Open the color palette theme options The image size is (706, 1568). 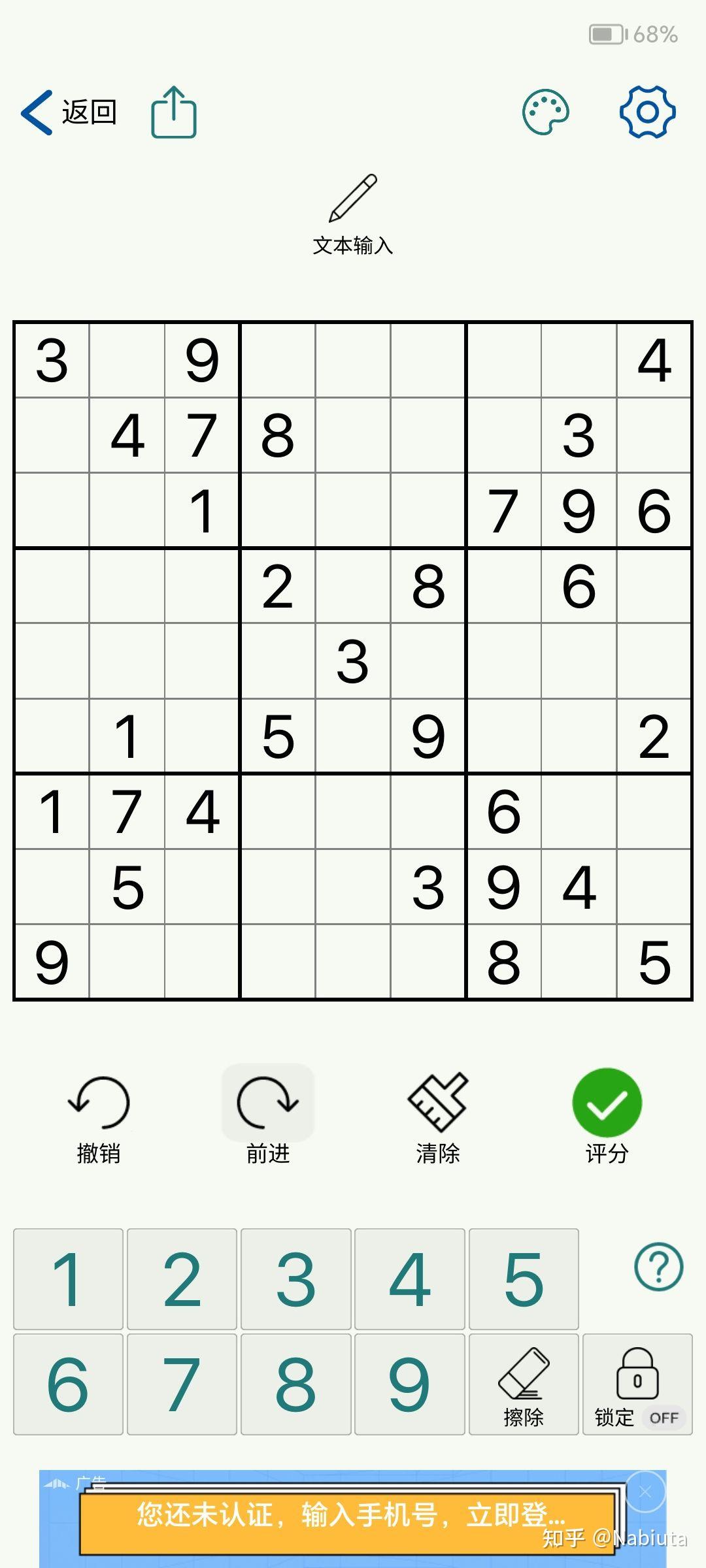545,112
